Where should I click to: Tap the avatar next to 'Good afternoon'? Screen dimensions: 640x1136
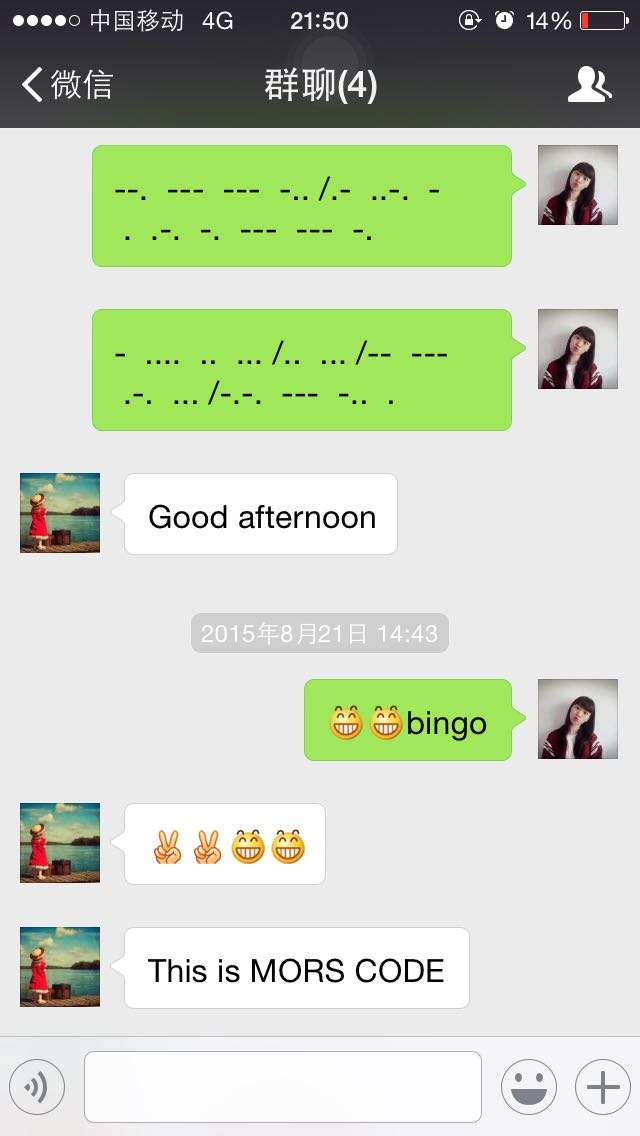[60, 513]
